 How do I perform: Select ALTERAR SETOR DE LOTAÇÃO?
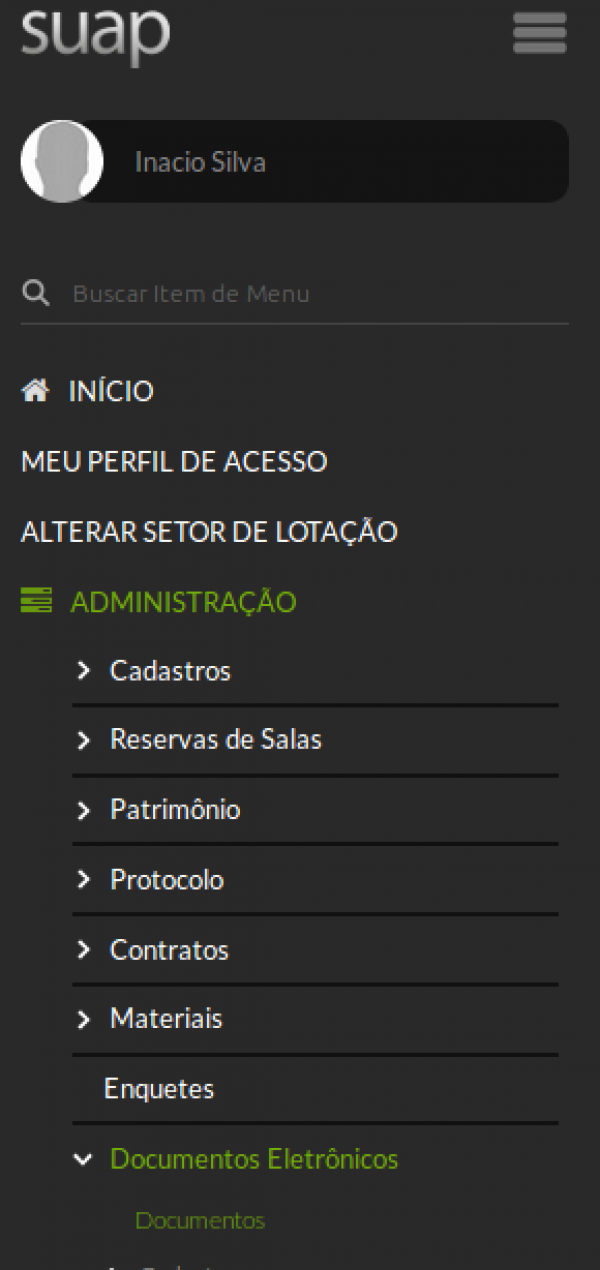[209, 532]
